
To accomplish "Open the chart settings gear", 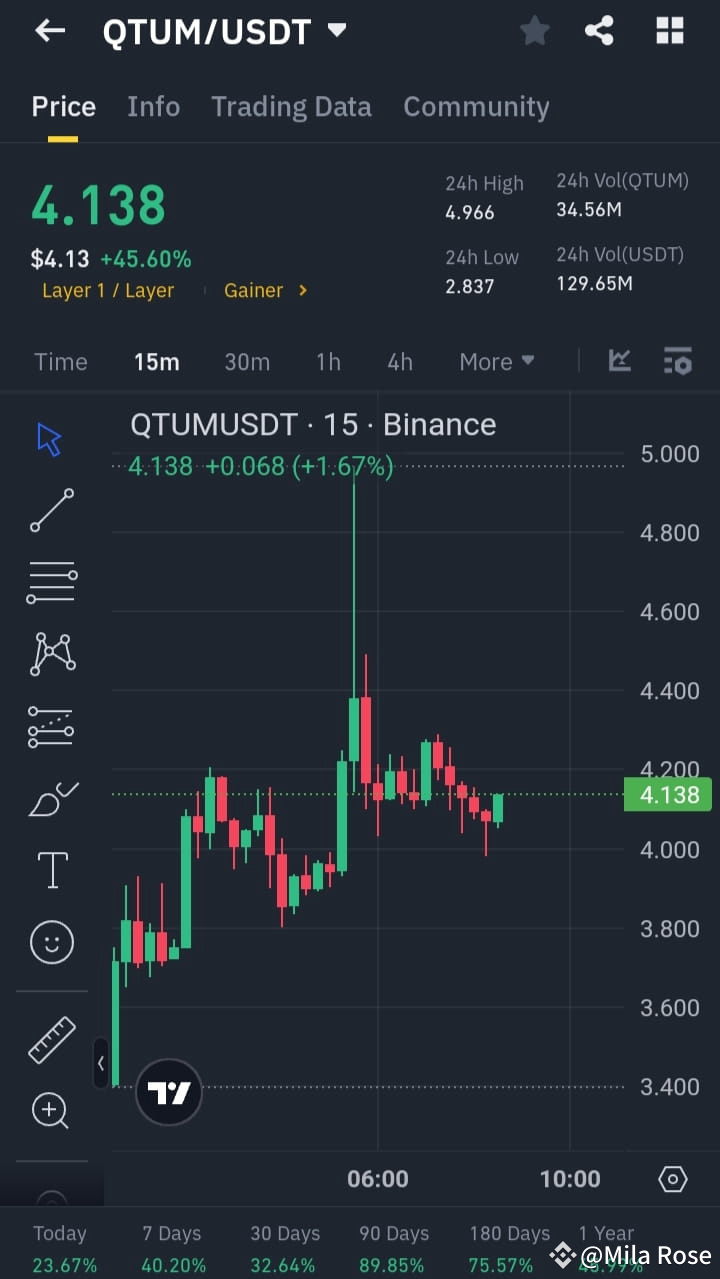I will point(672,1179).
